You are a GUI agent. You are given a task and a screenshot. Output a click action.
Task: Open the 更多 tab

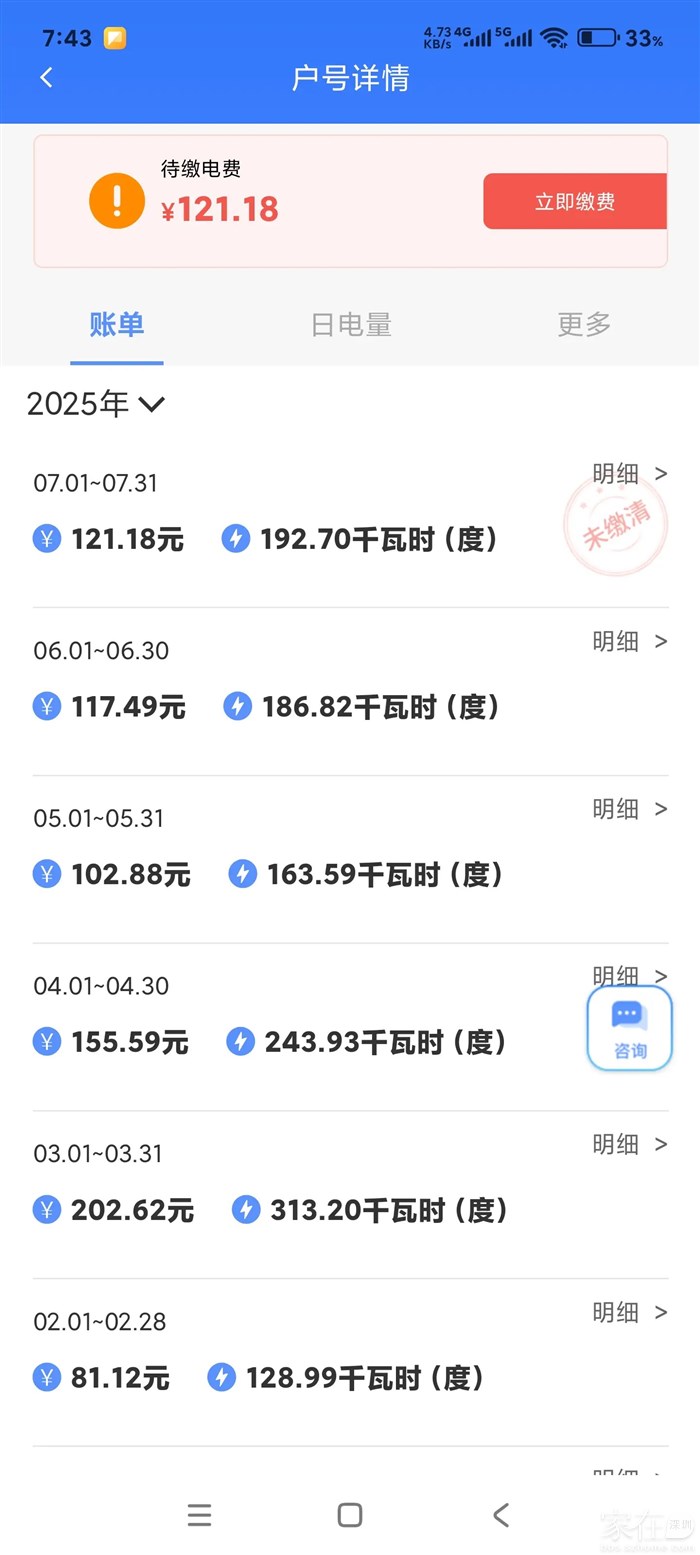[x=584, y=324]
